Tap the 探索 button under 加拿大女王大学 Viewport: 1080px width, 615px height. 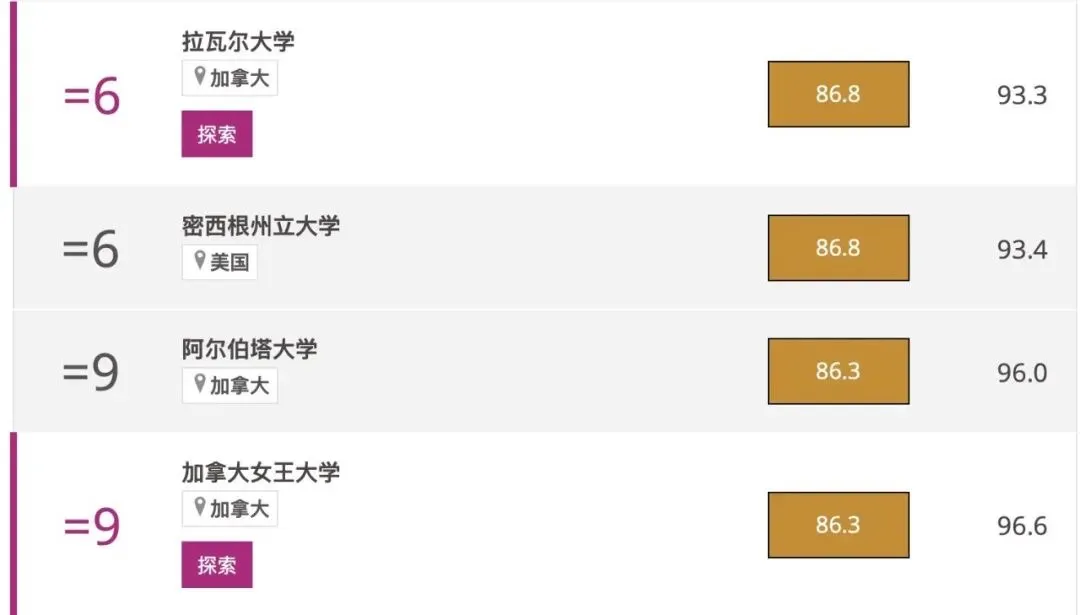216,565
